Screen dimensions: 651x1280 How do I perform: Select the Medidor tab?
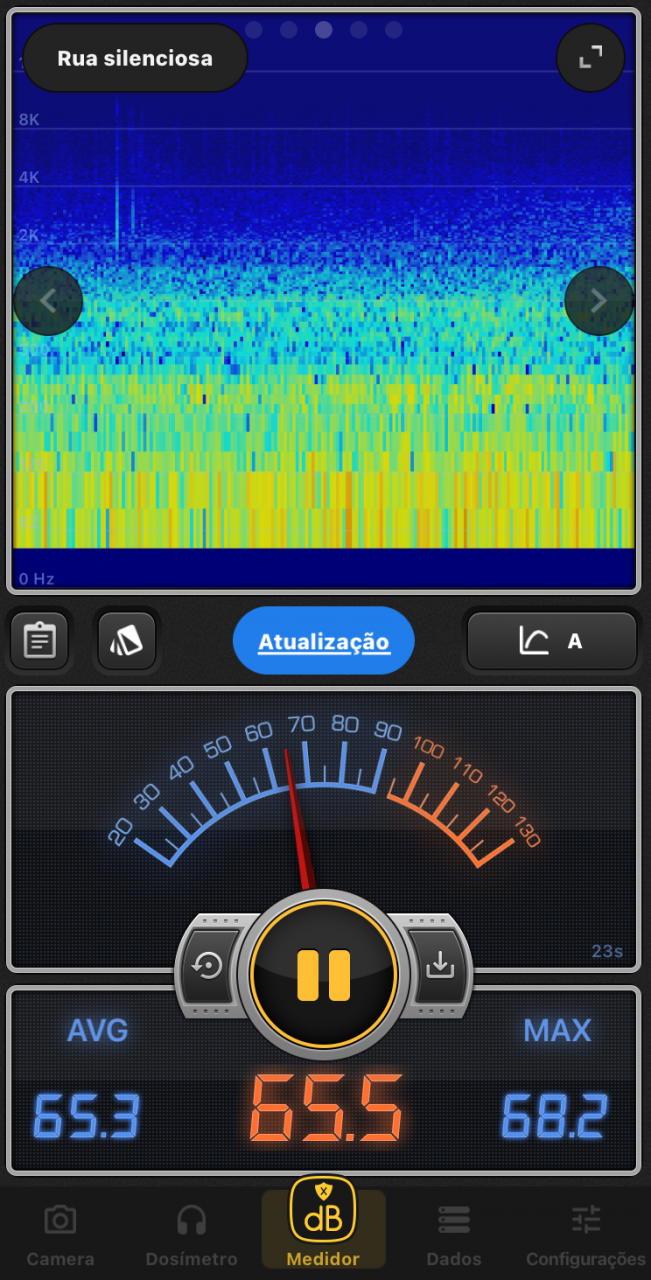point(323,1225)
